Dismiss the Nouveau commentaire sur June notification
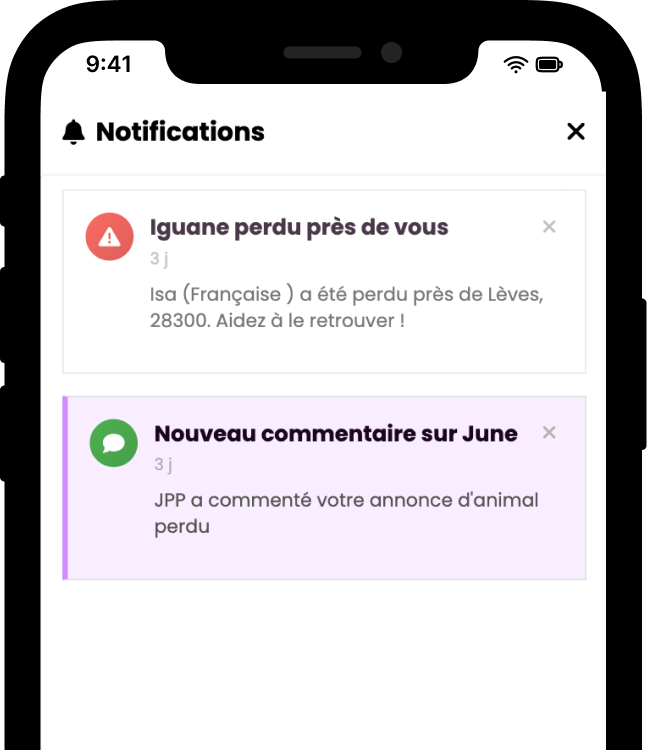The height and width of the screenshot is (750, 647). 549,433
